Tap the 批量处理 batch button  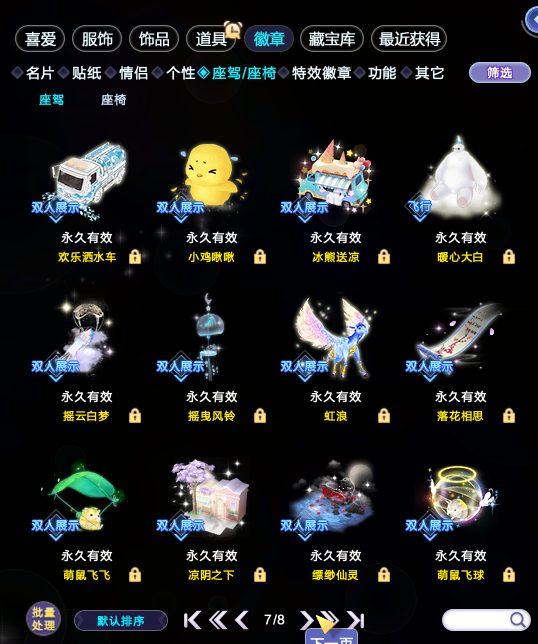tap(43, 619)
